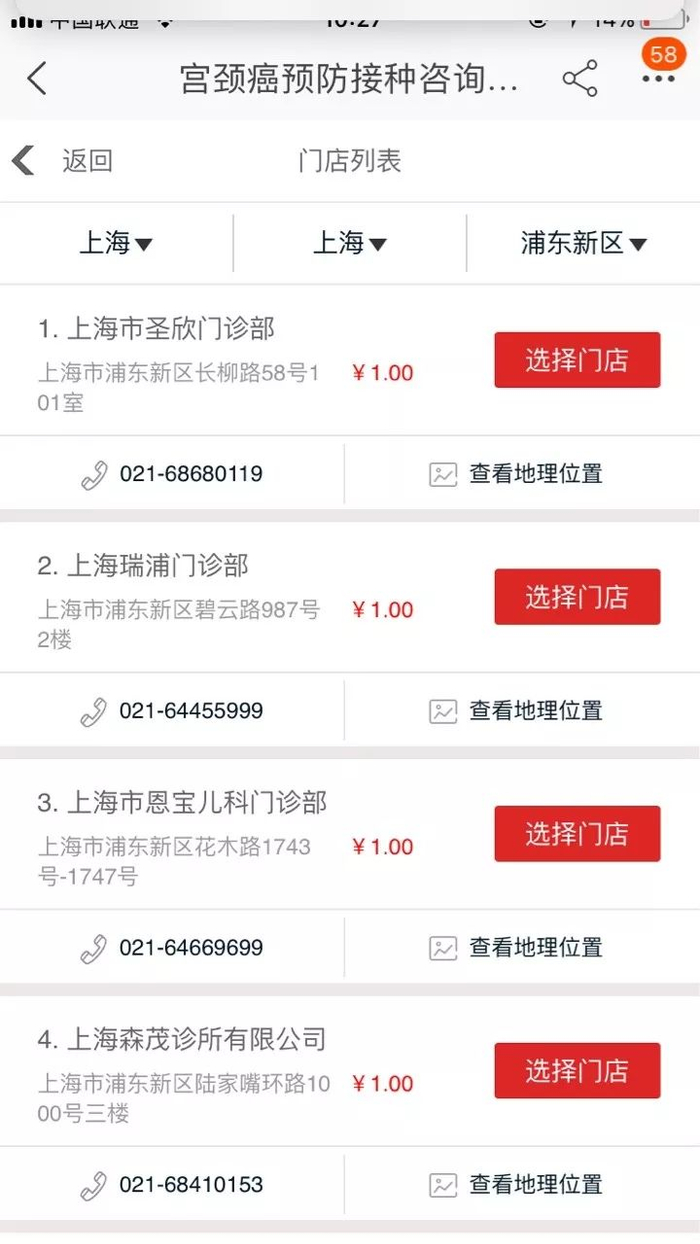Expand the first 上海 province dropdown
This screenshot has width=700, height=1244.
point(116,243)
